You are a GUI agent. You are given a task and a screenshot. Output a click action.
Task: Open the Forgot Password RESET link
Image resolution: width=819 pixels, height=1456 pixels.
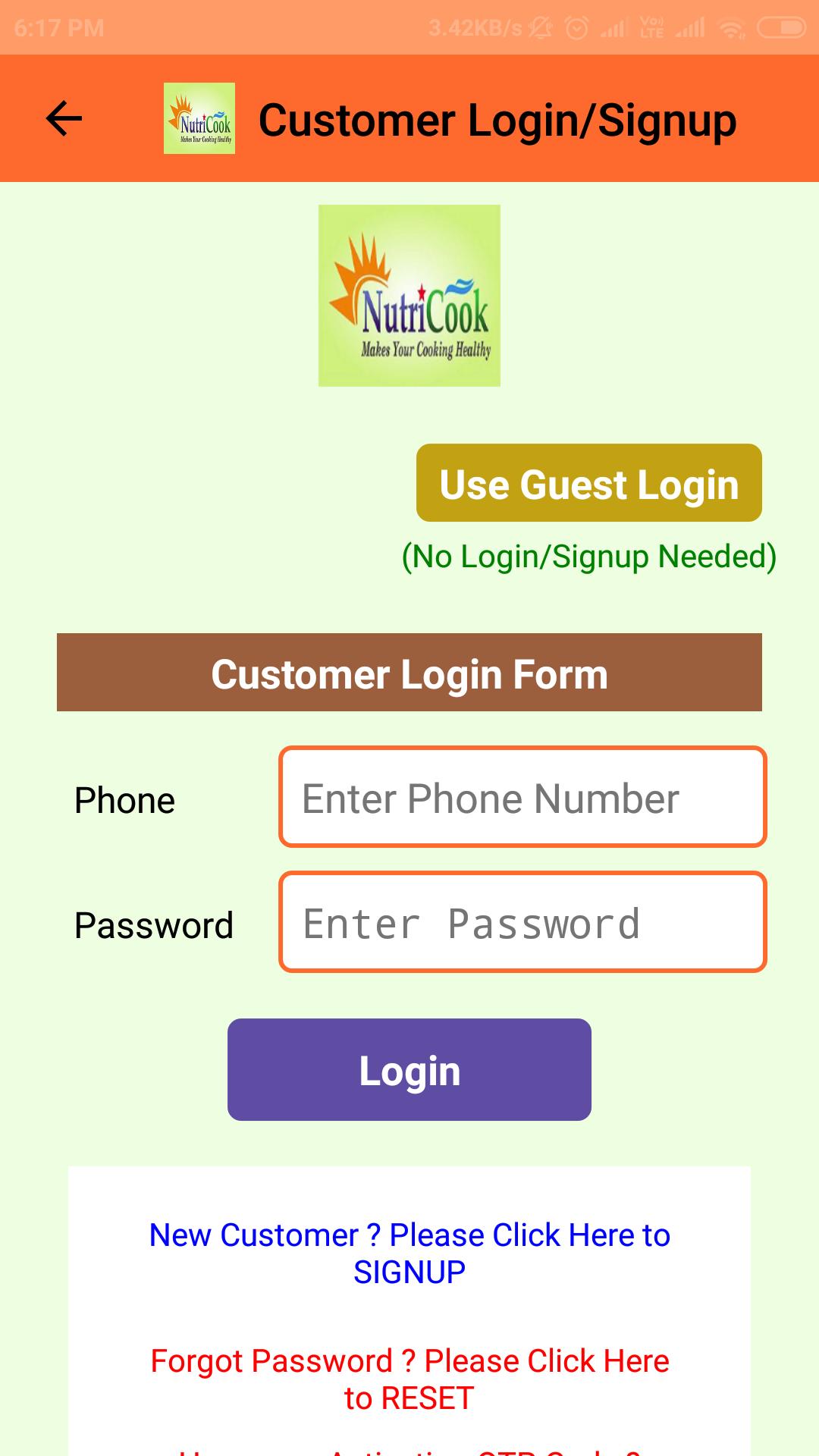409,1379
